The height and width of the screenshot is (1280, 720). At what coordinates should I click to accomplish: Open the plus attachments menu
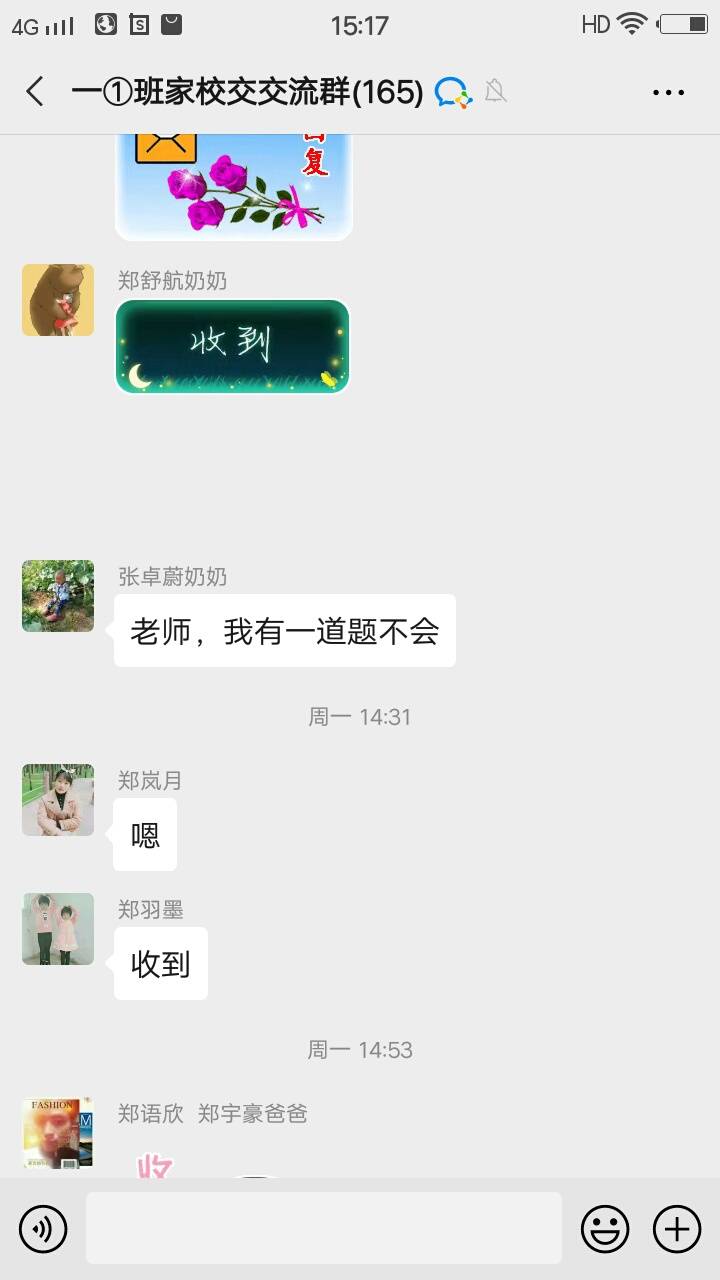pos(677,1228)
